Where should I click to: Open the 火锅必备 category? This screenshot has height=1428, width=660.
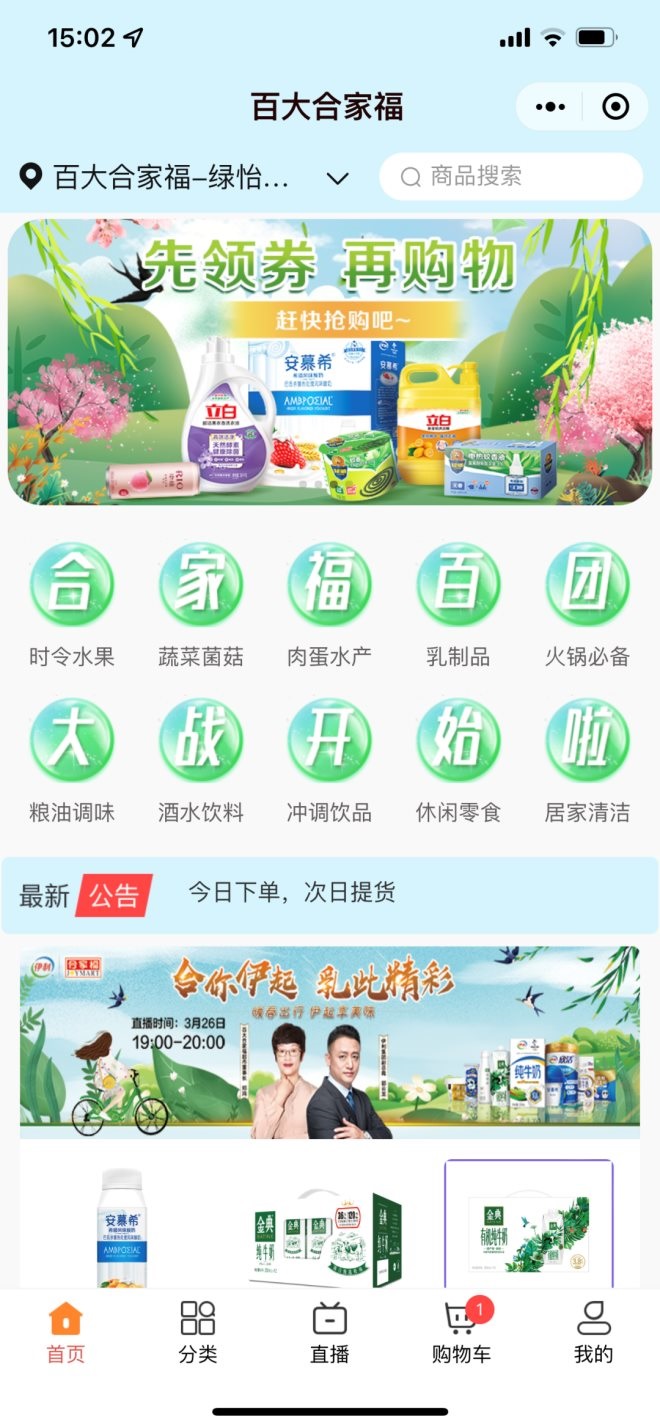coord(587,606)
